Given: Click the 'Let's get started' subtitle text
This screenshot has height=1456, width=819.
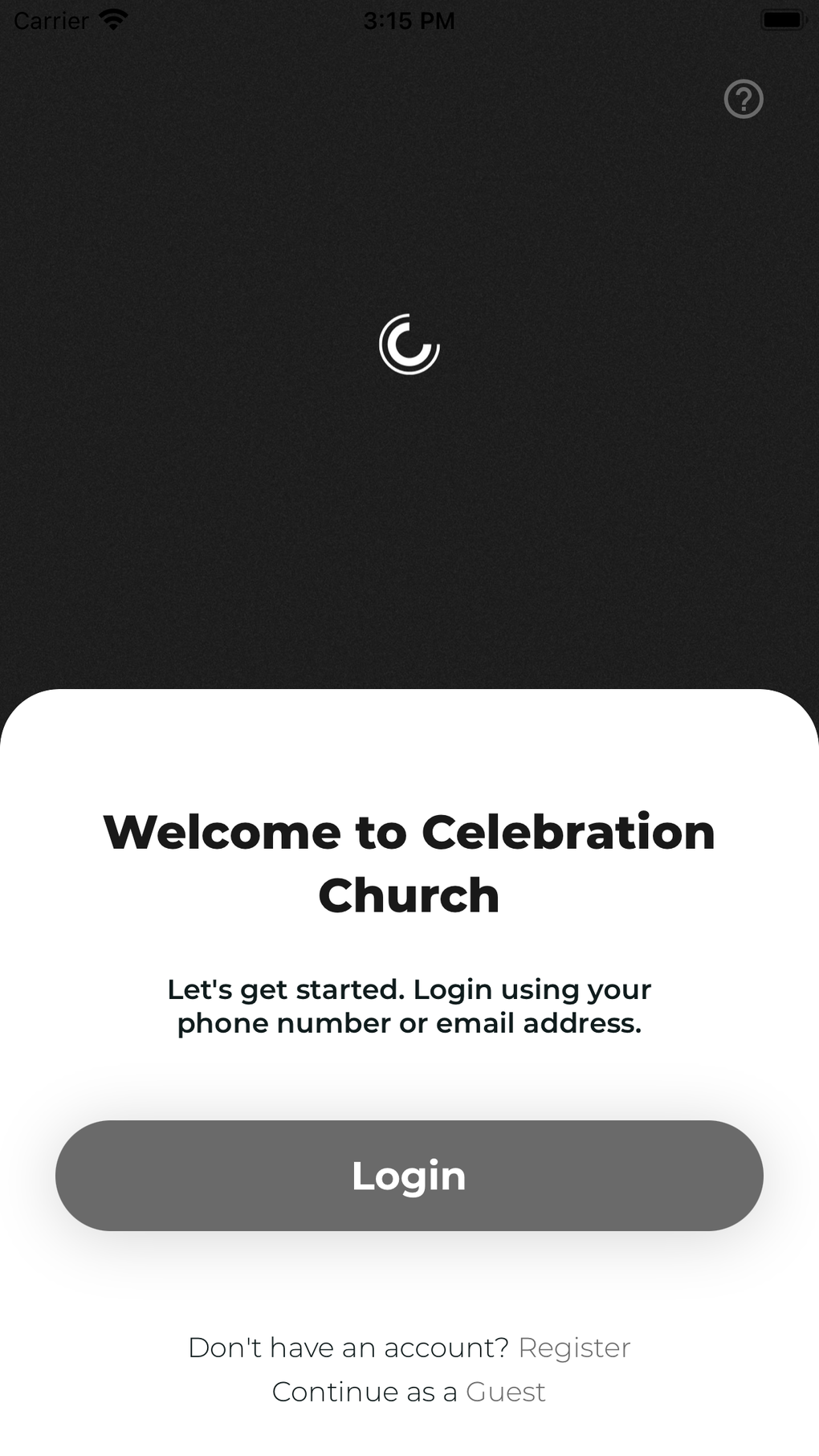Looking at the screenshot, I should 409,1005.
